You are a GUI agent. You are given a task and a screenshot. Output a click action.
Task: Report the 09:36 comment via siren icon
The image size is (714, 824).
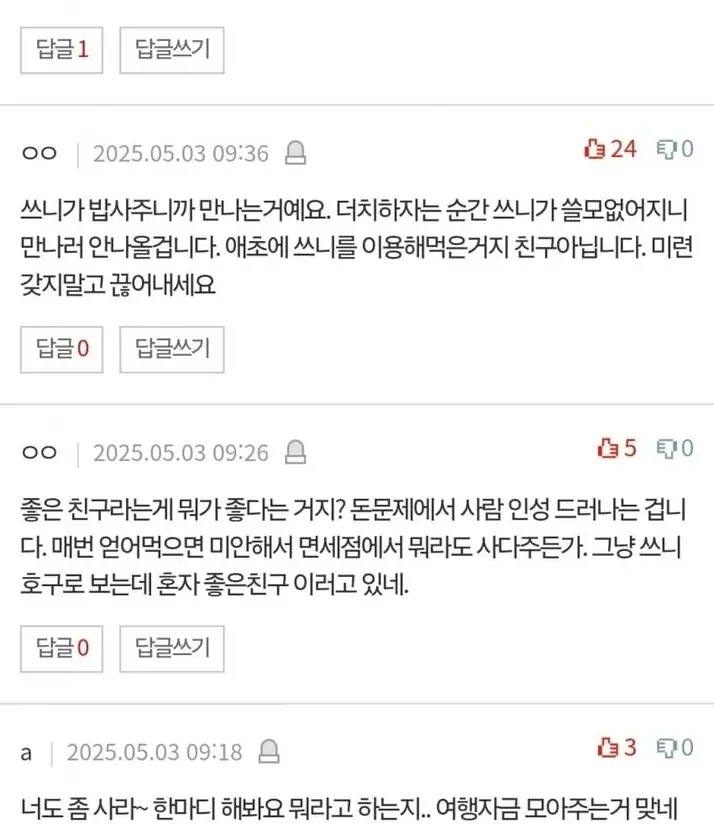(296, 153)
